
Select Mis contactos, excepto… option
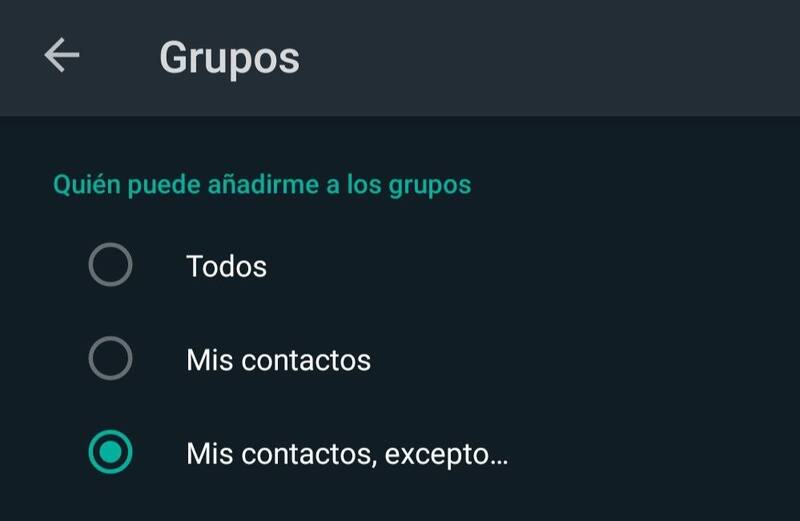110,453
